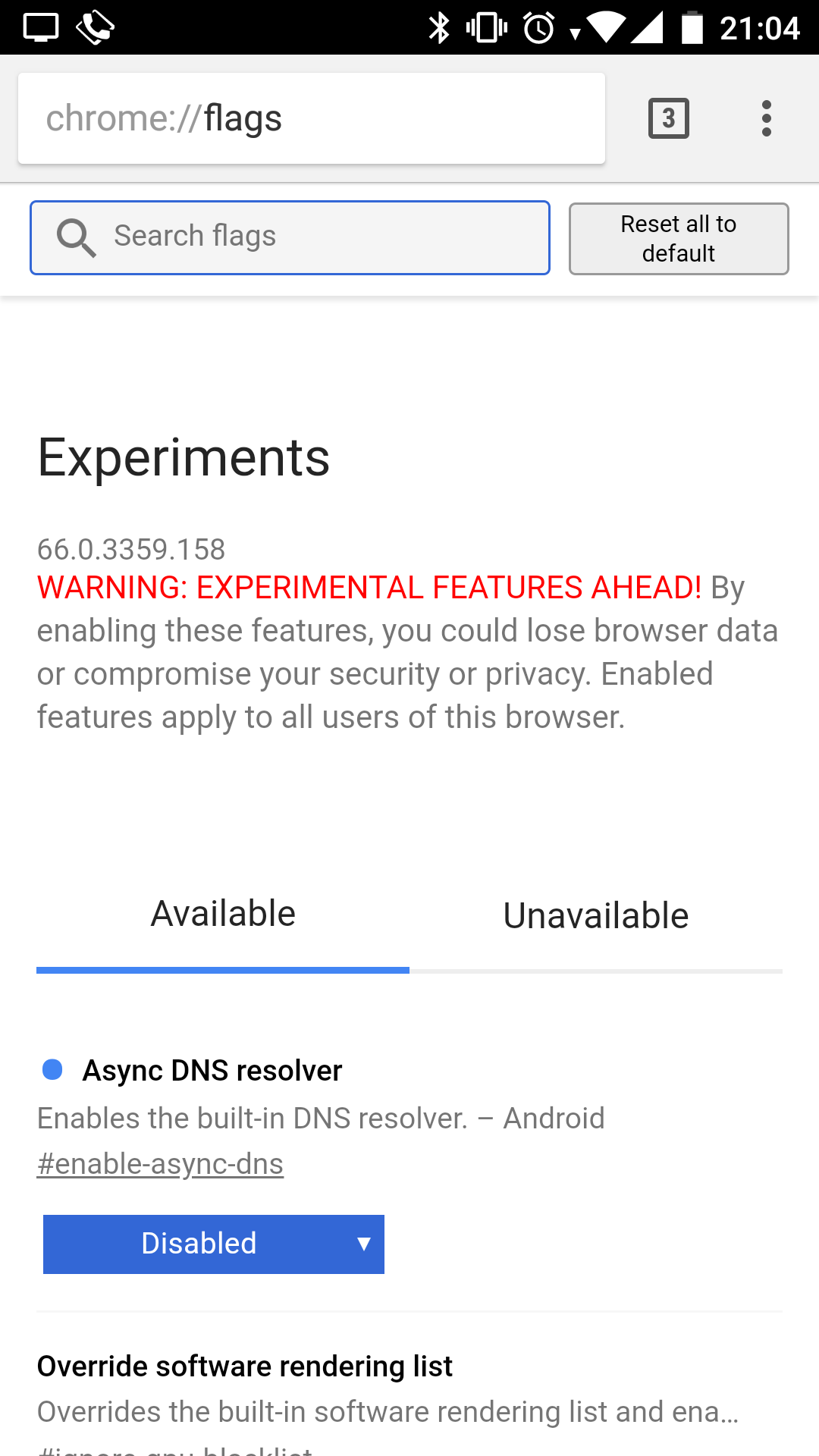Open Chrome's three-dot overflow menu
This screenshot has height=1456, width=819.
[767, 118]
